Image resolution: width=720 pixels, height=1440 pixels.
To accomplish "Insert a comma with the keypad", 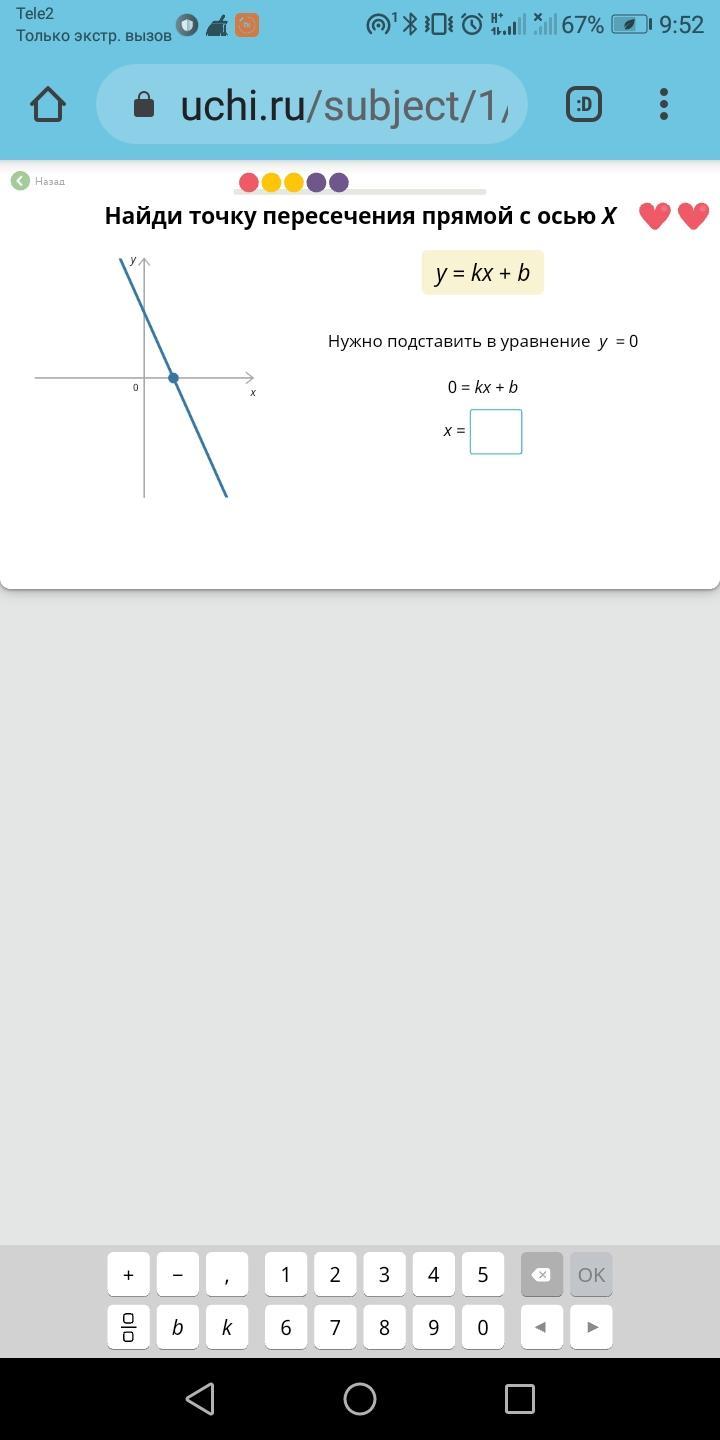I will (227, 1275).
